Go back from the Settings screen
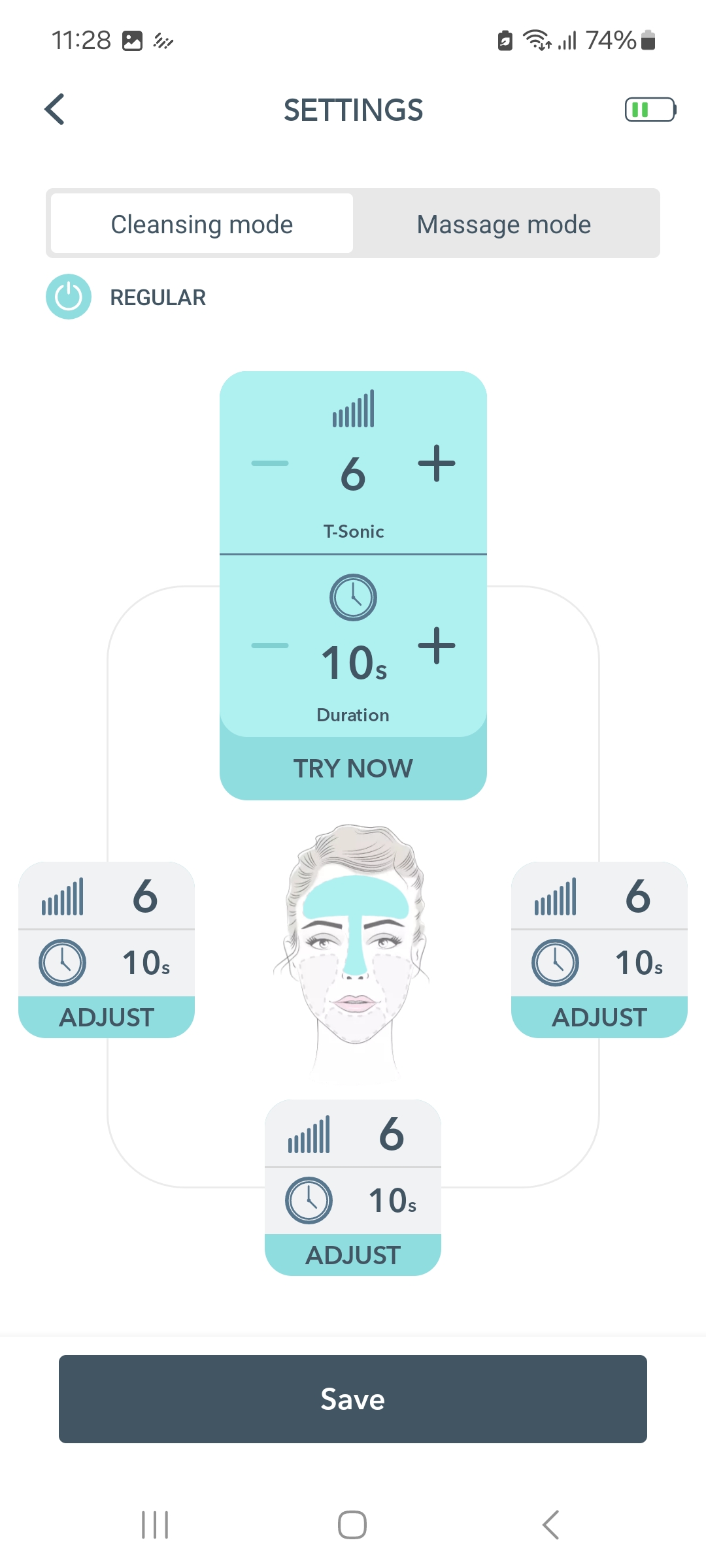The width and height of the screenshot is (706, 1568). 55,109
